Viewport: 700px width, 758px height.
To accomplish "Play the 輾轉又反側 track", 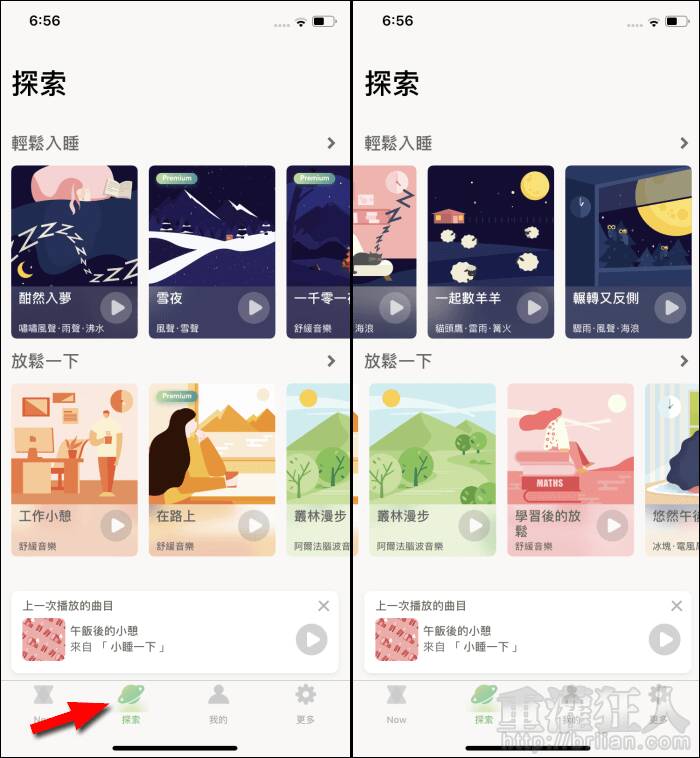I will 669,307.
